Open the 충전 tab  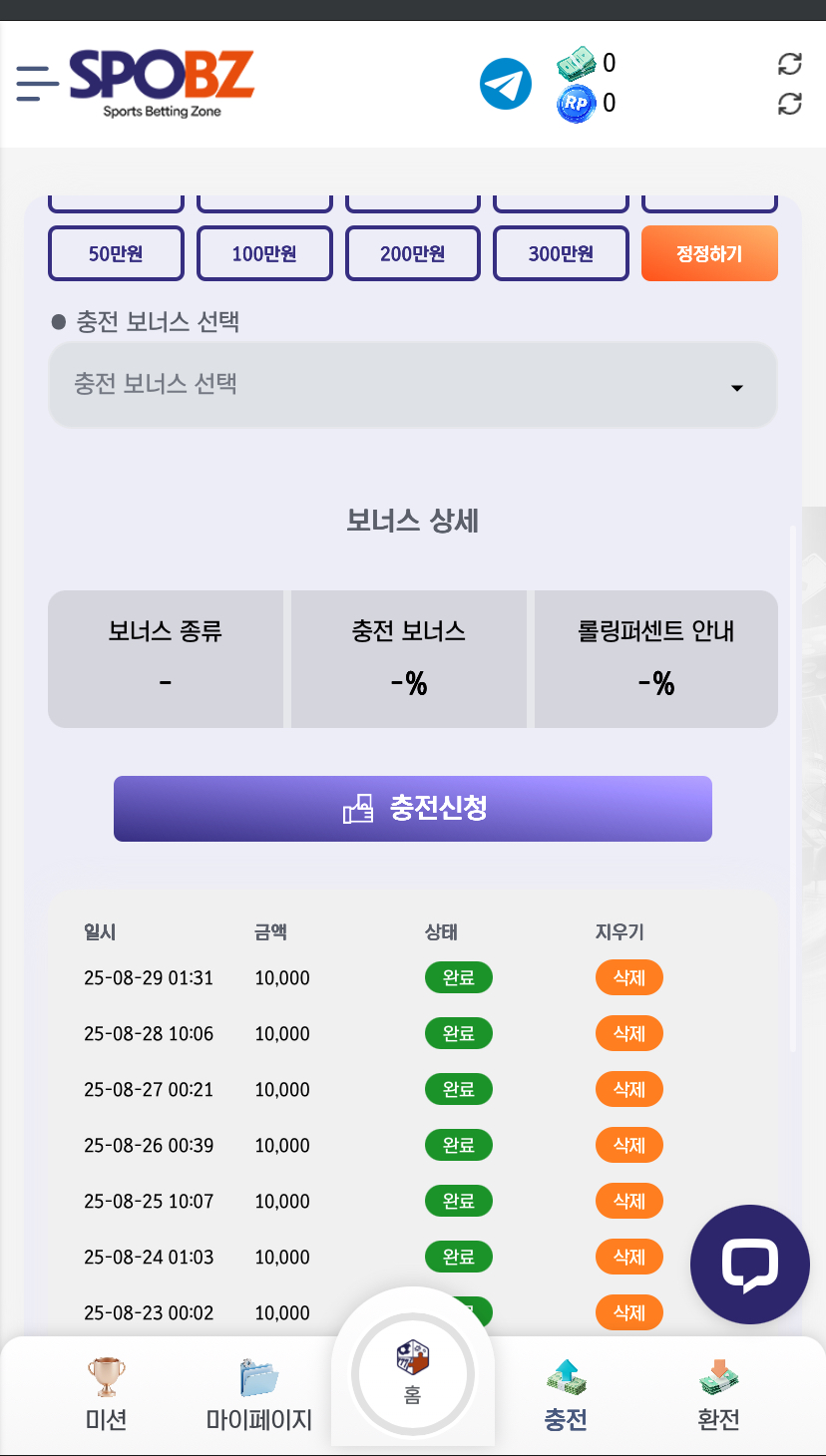pos(566,1396)
